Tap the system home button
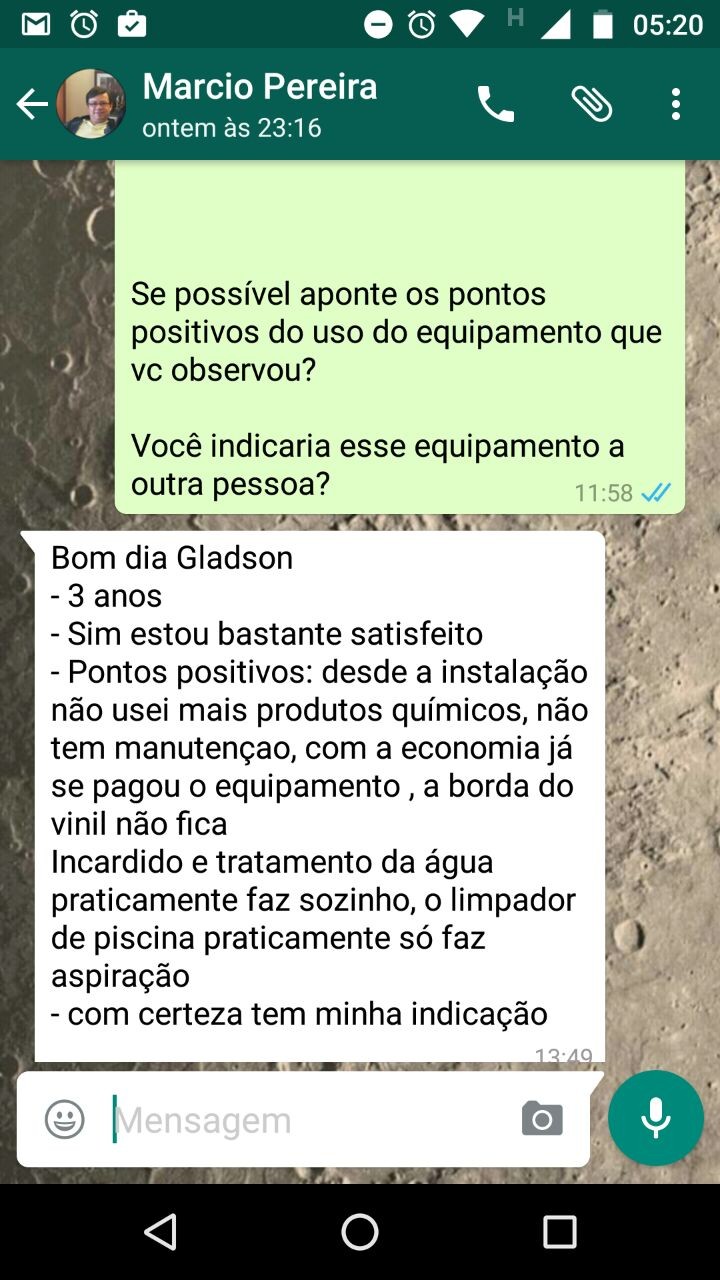The width and height of the screenshot is (720, 1280). click(x=360, y=1232)
